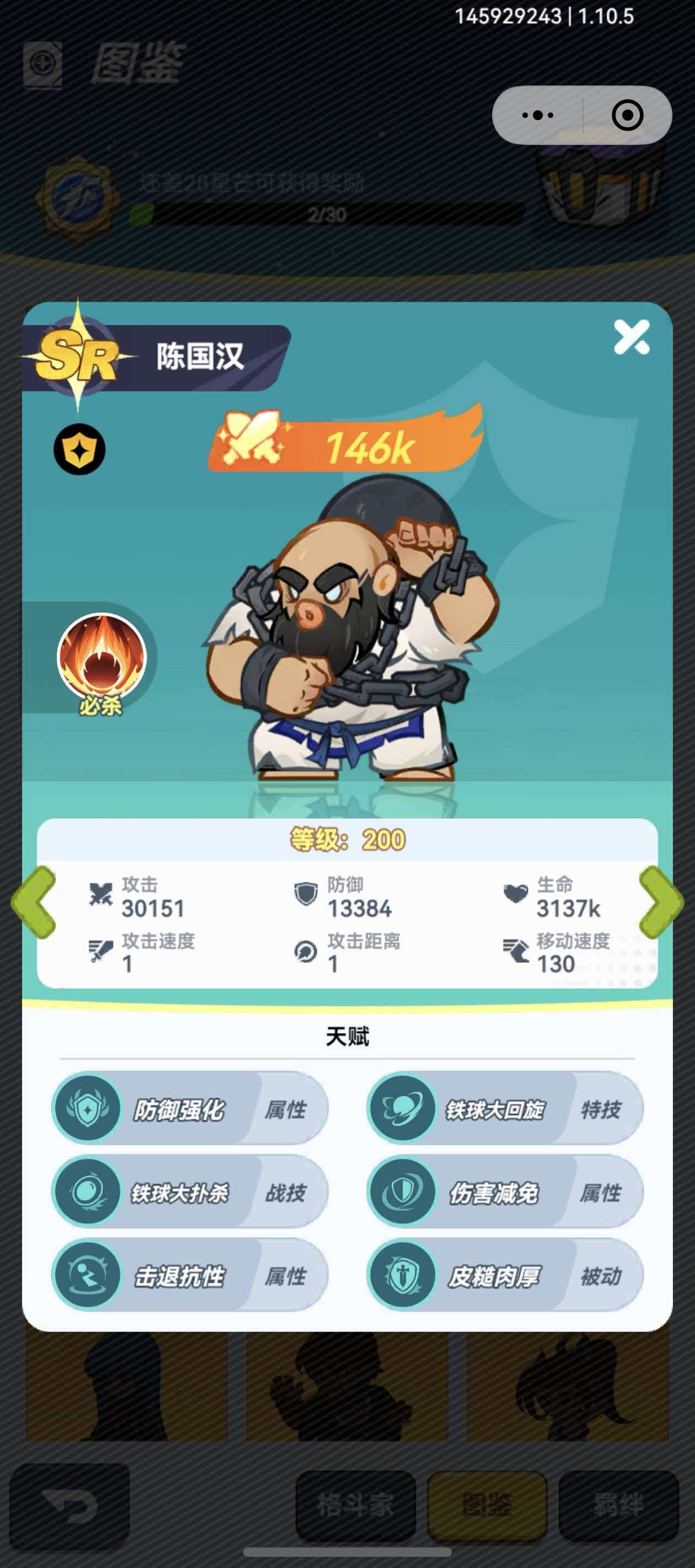Close the mini-program with the circle button
The image size is (695, 1568).
tap(627, 115)
